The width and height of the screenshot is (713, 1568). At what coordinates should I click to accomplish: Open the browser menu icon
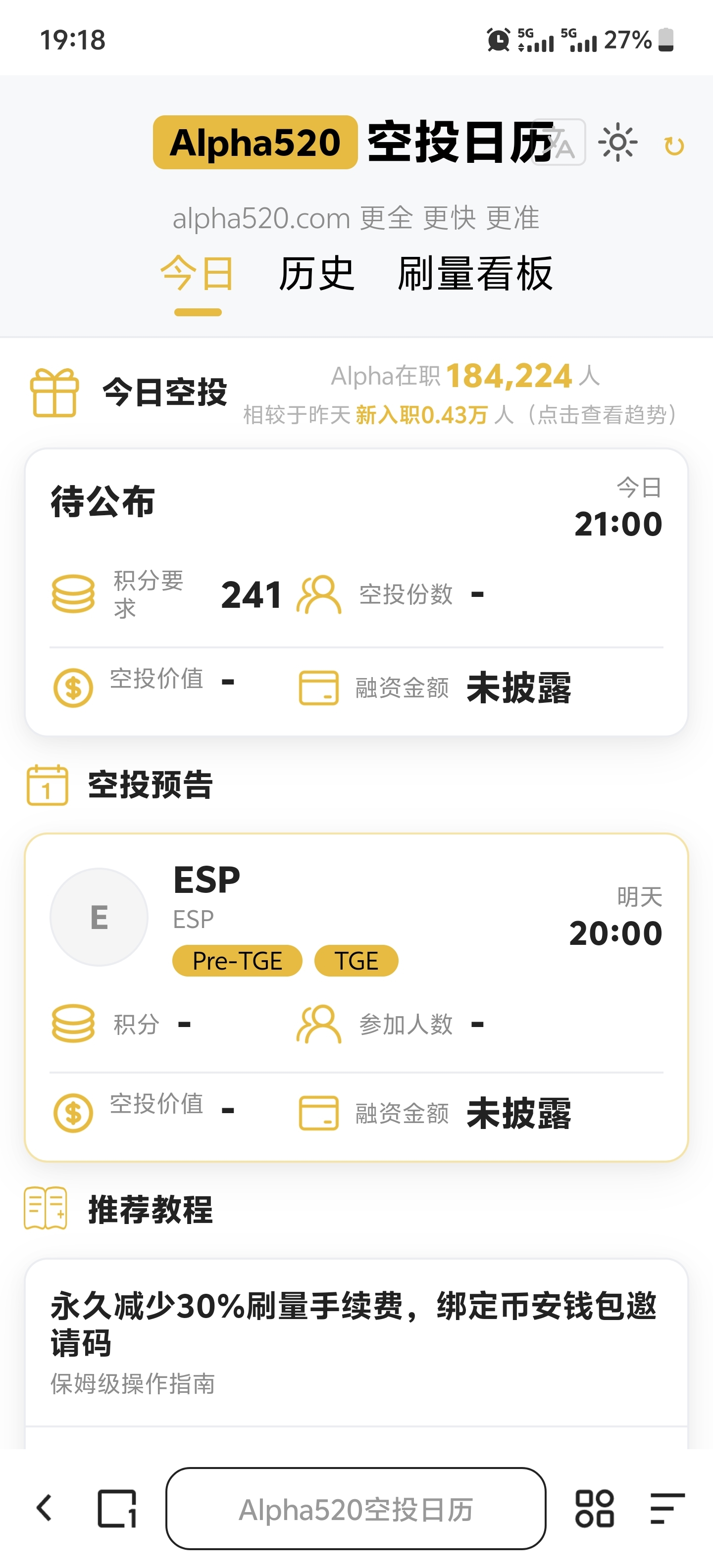(667, 1508)
